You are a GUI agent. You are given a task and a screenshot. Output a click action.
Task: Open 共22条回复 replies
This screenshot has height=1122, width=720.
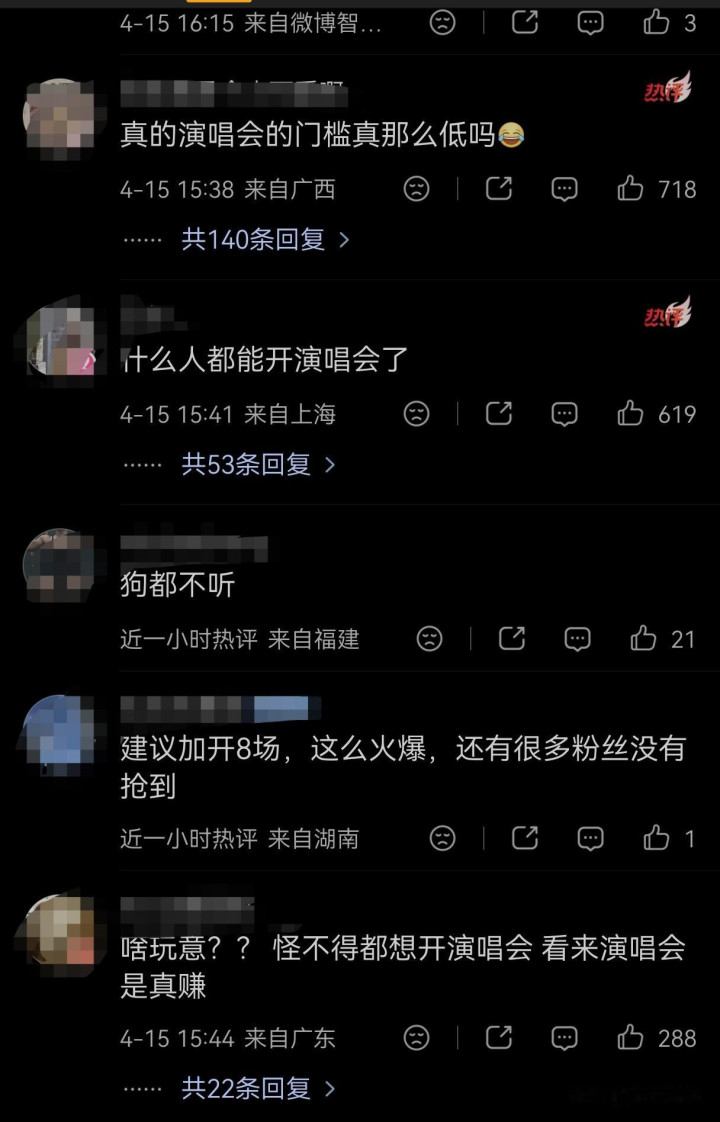coord(258,1088)
